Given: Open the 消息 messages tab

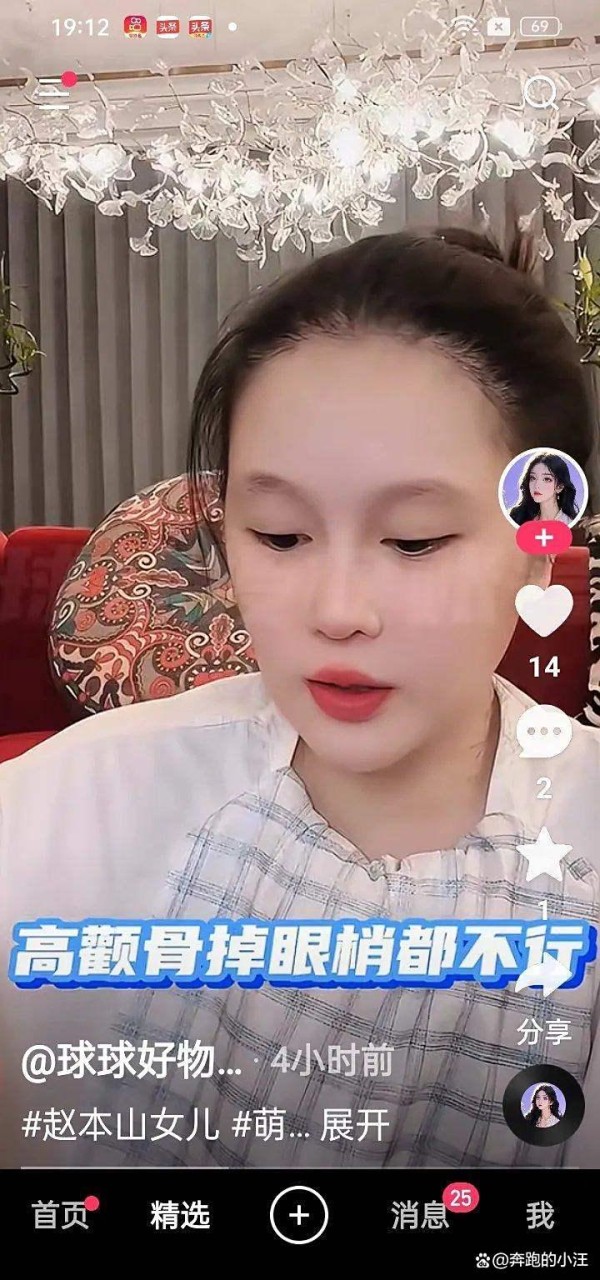Looking at the screenshot, I should (x=420, y=1215).
